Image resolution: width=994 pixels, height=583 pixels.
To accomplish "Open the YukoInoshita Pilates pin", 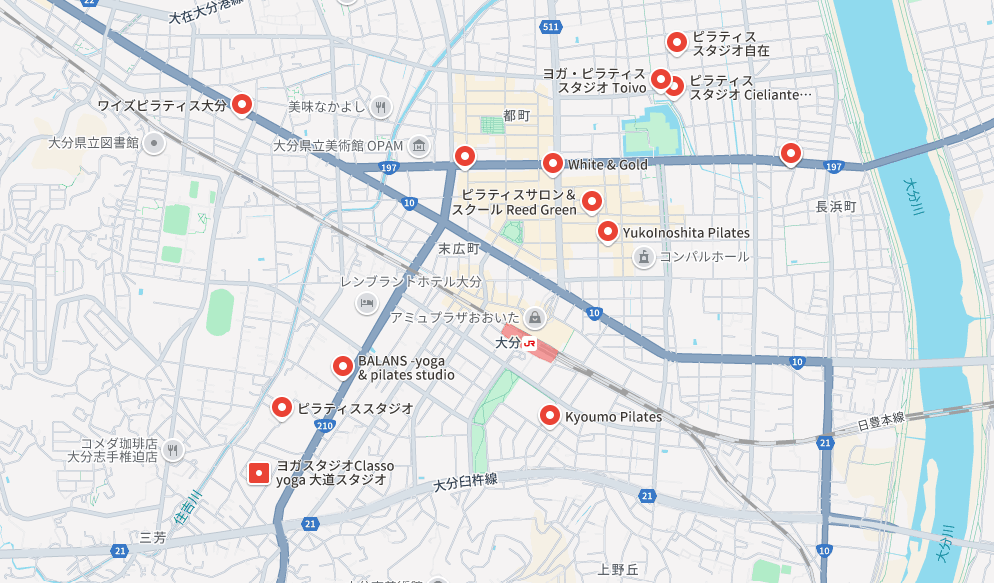I will click(608, 232).
